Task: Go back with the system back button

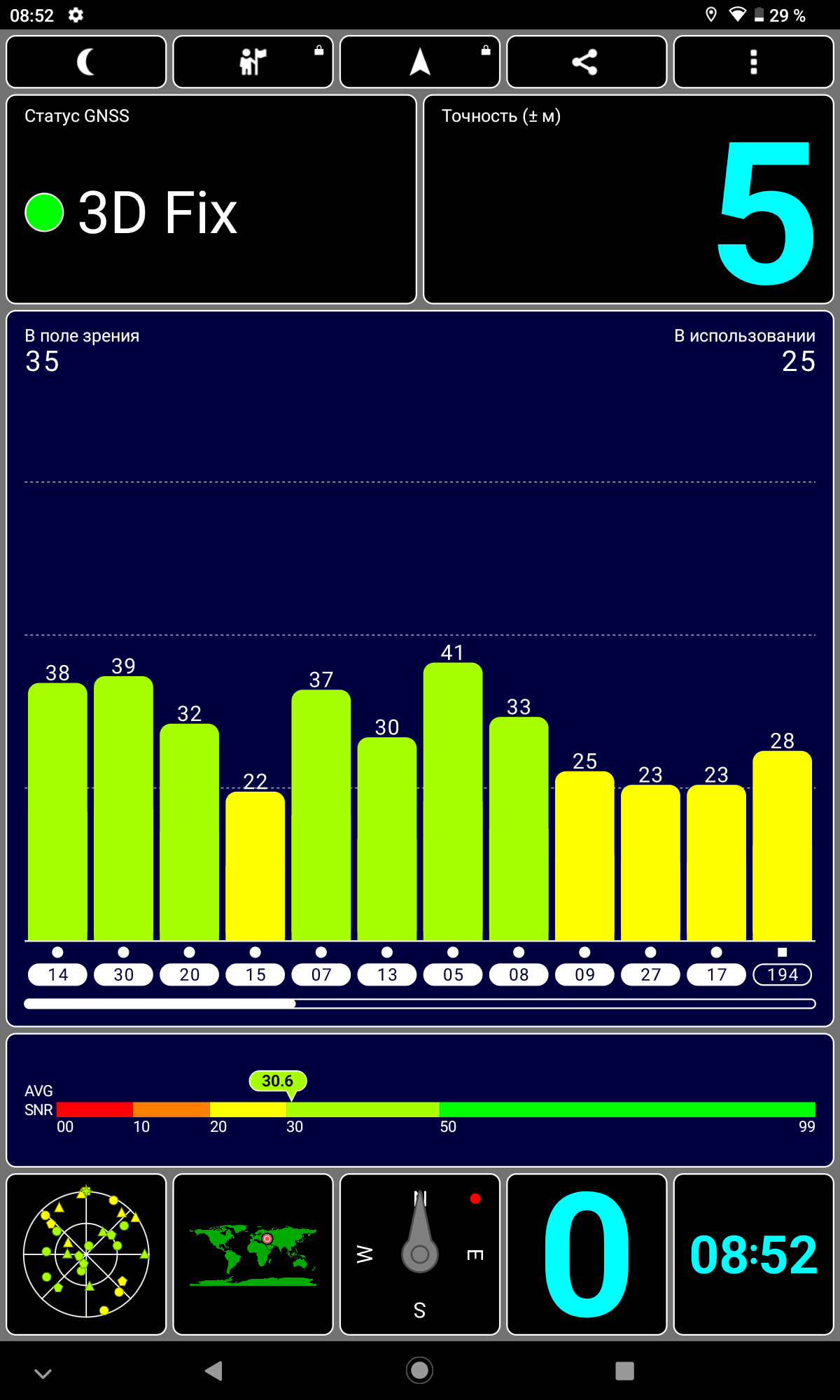Action: pyautogui.click(x=213, y=1371)
